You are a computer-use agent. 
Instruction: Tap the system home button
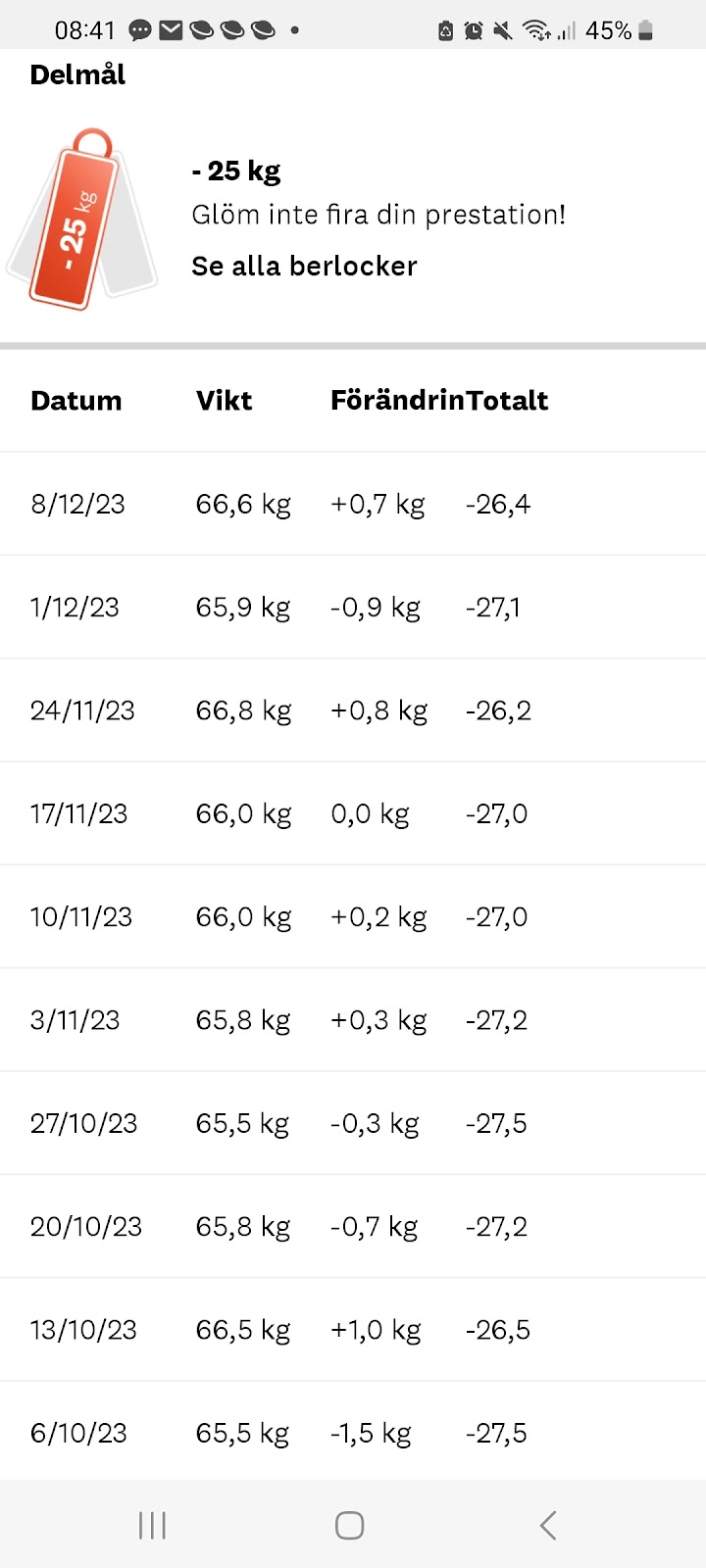[350, 1525]
